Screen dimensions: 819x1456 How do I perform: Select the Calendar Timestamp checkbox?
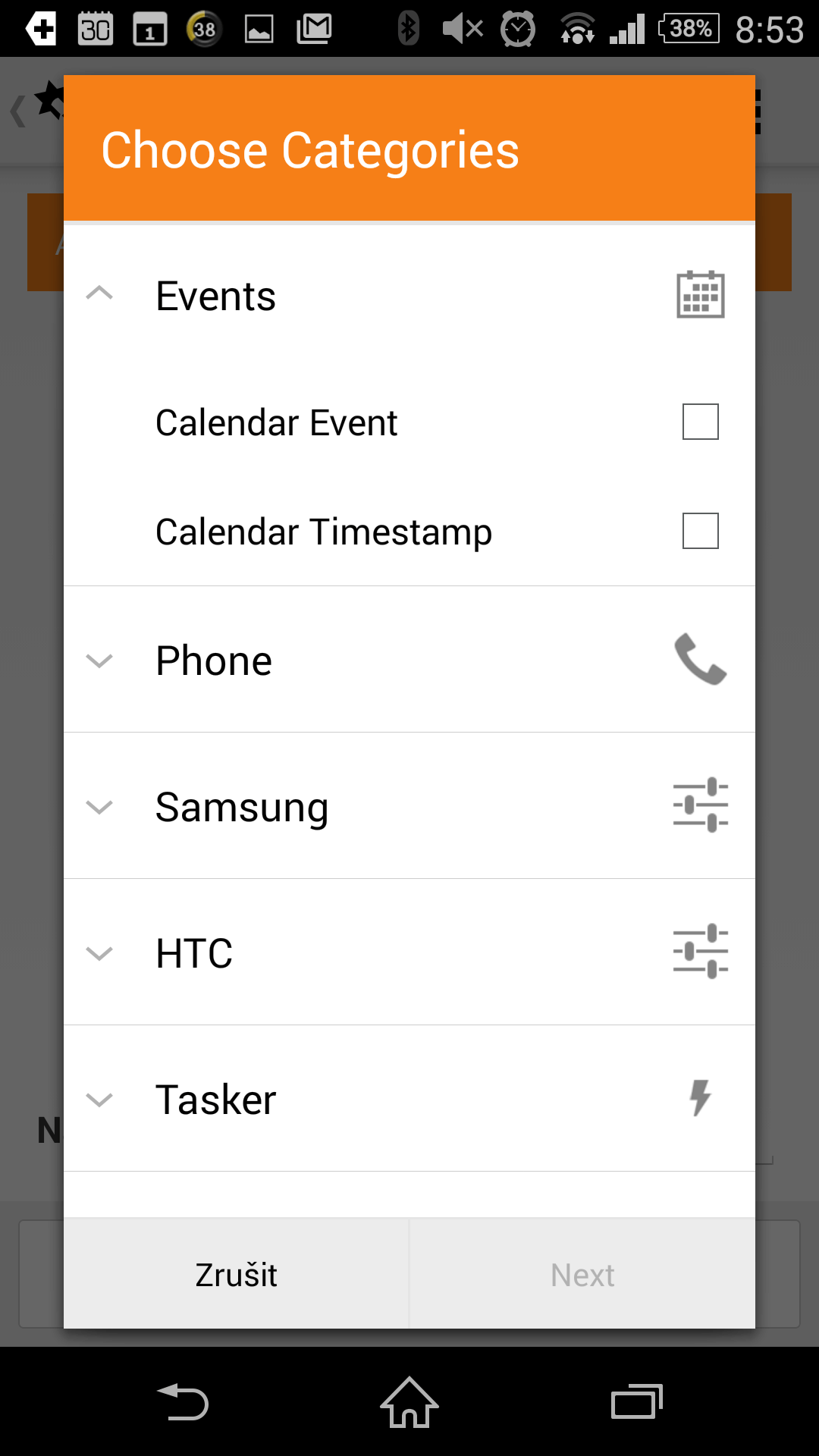pos(700,531)
